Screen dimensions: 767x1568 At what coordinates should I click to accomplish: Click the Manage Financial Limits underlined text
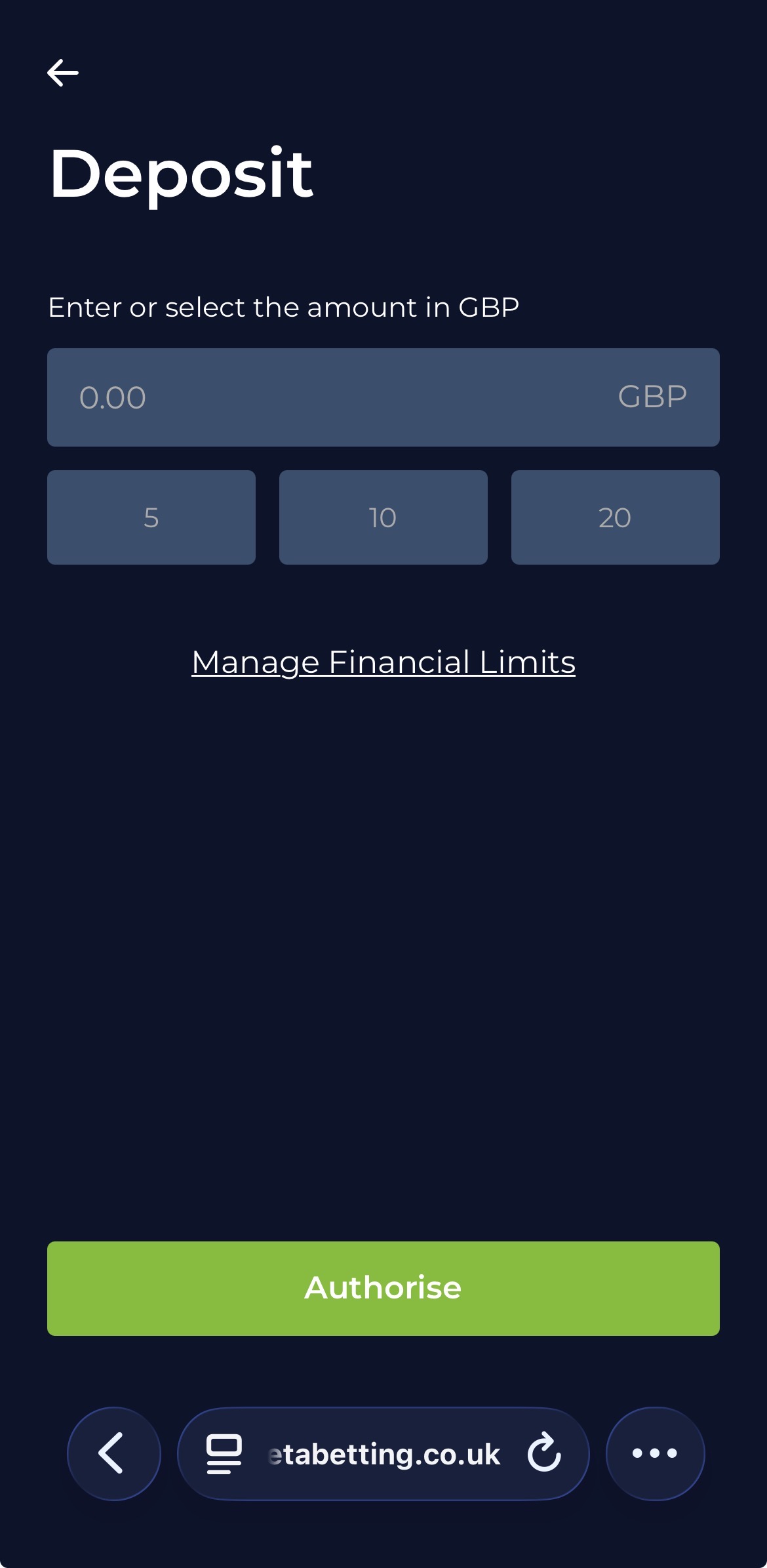click(x=383, y=662)
